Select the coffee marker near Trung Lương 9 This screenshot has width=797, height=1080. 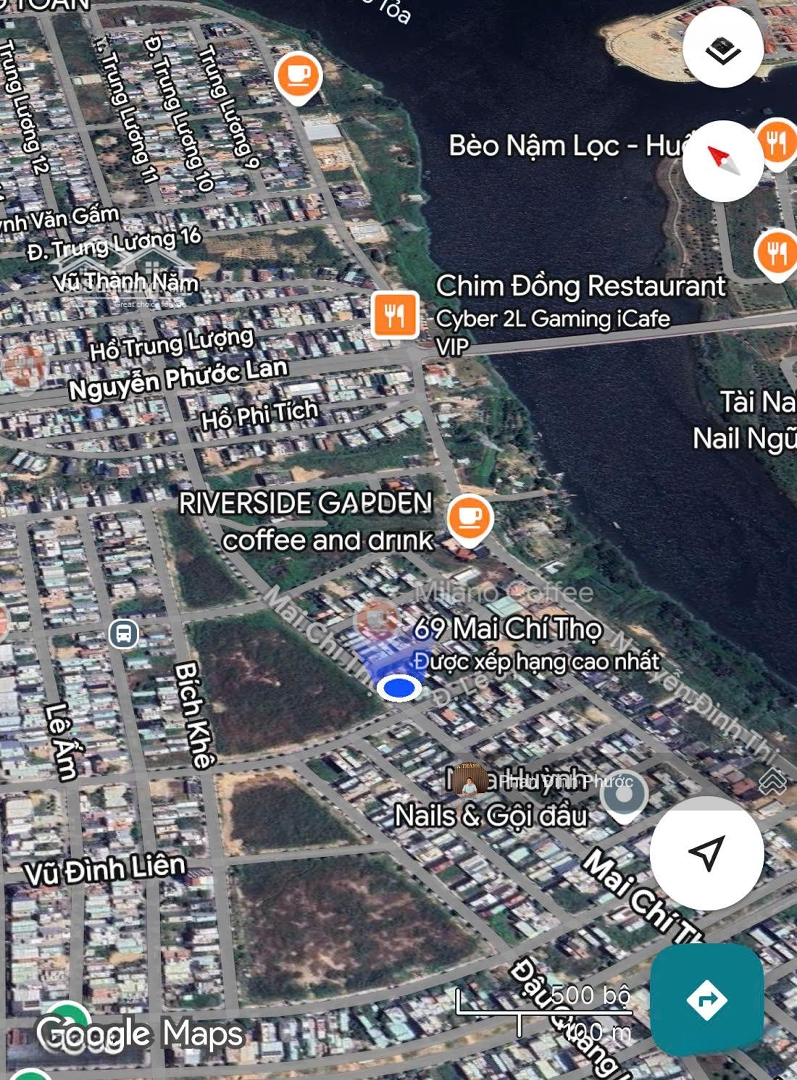point(297,75)
